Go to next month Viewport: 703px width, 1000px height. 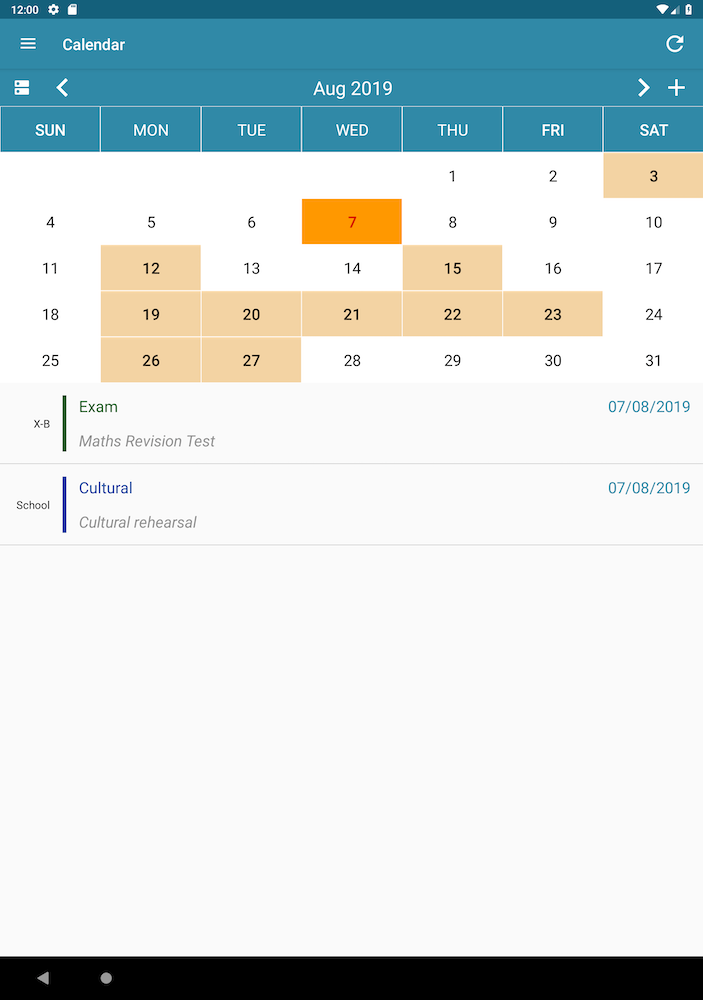coord(643,88)
